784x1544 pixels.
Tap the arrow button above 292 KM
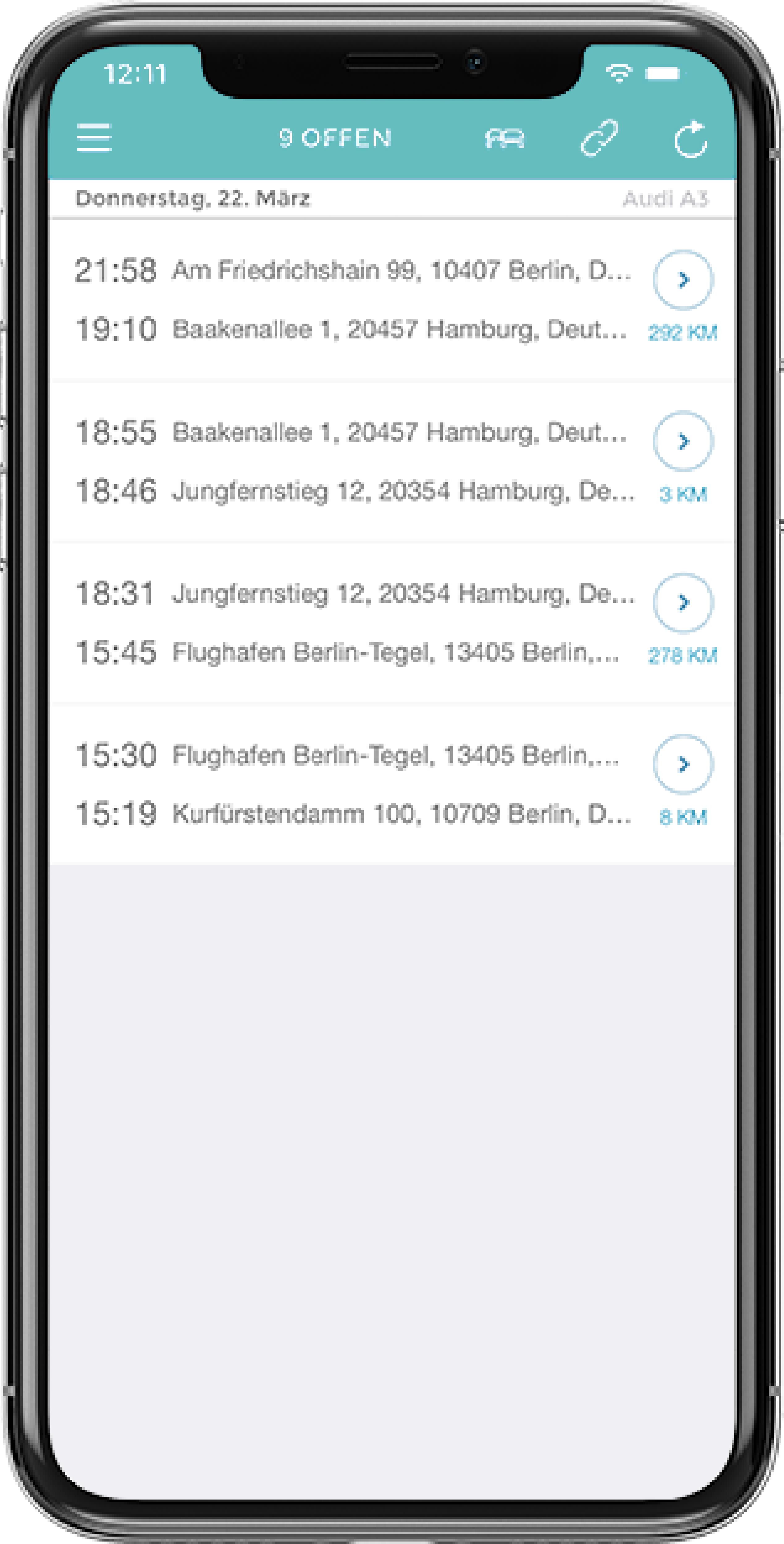tap(683, 280)
